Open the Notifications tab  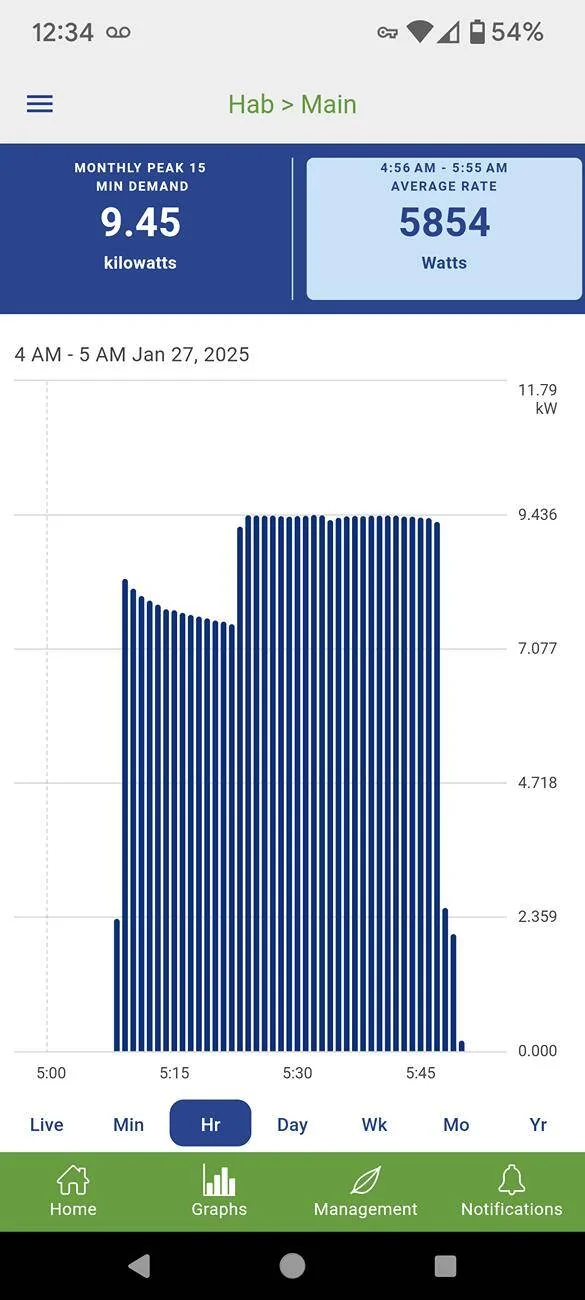[512, 1191]
